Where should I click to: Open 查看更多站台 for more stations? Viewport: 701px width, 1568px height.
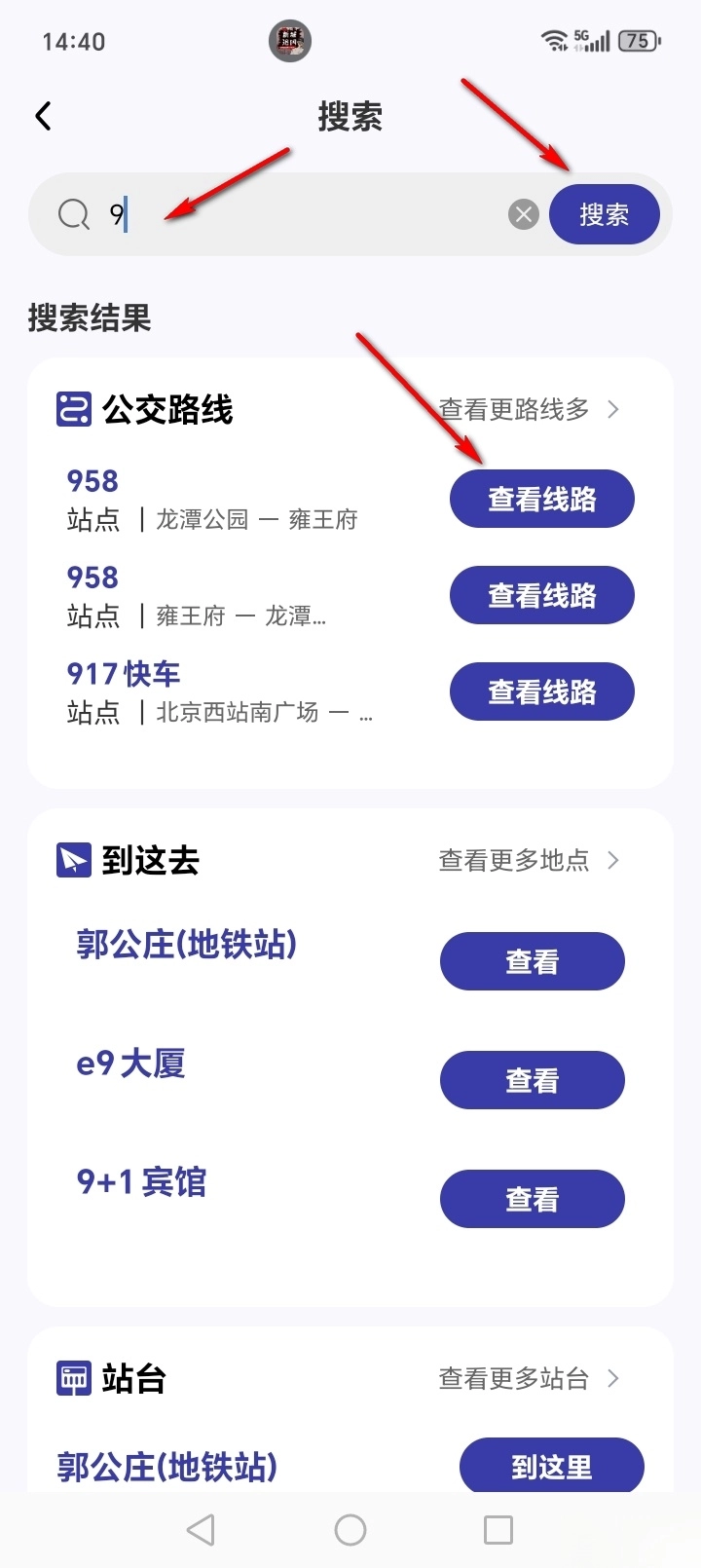click(x=529, y=1378)
